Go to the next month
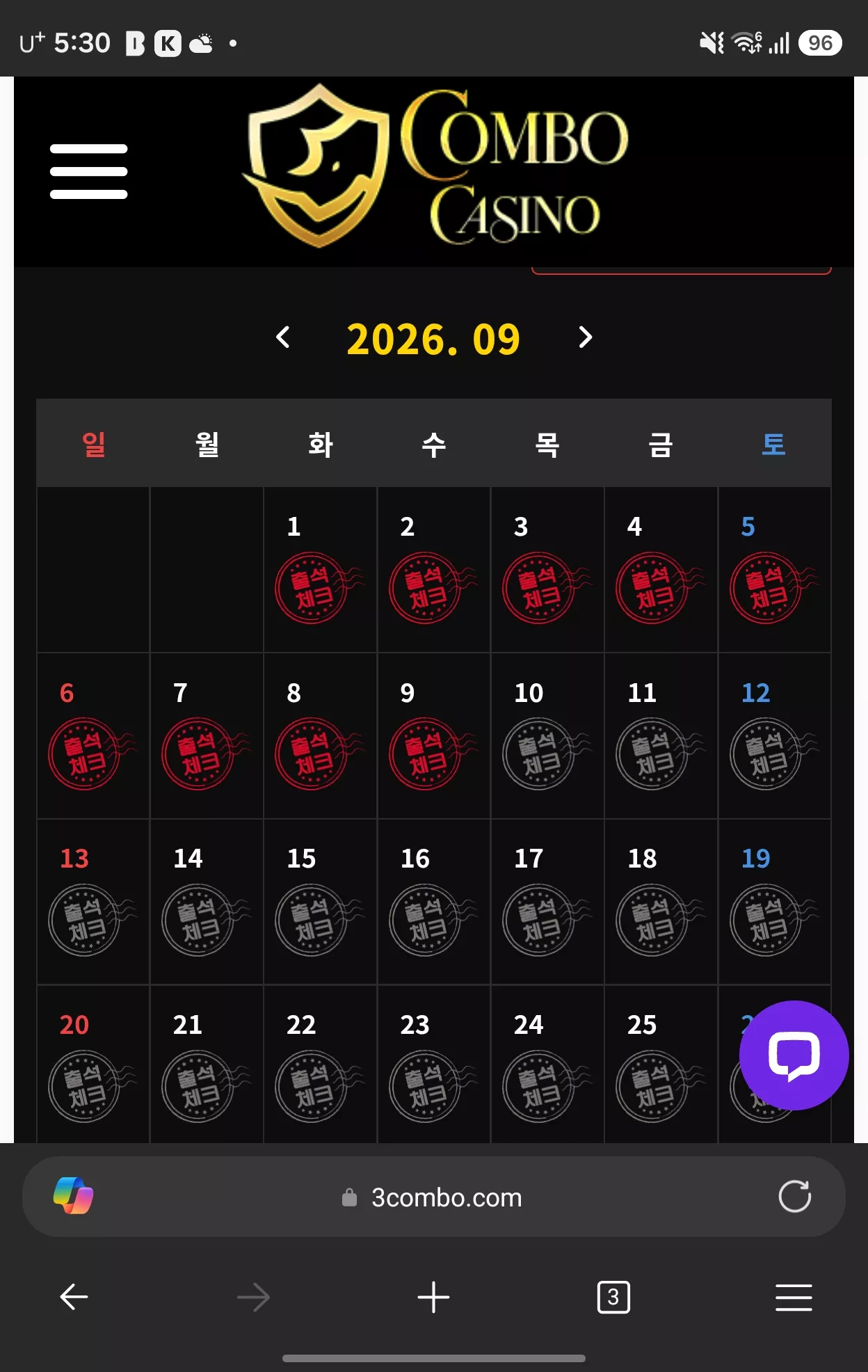 tap(585, 337)
